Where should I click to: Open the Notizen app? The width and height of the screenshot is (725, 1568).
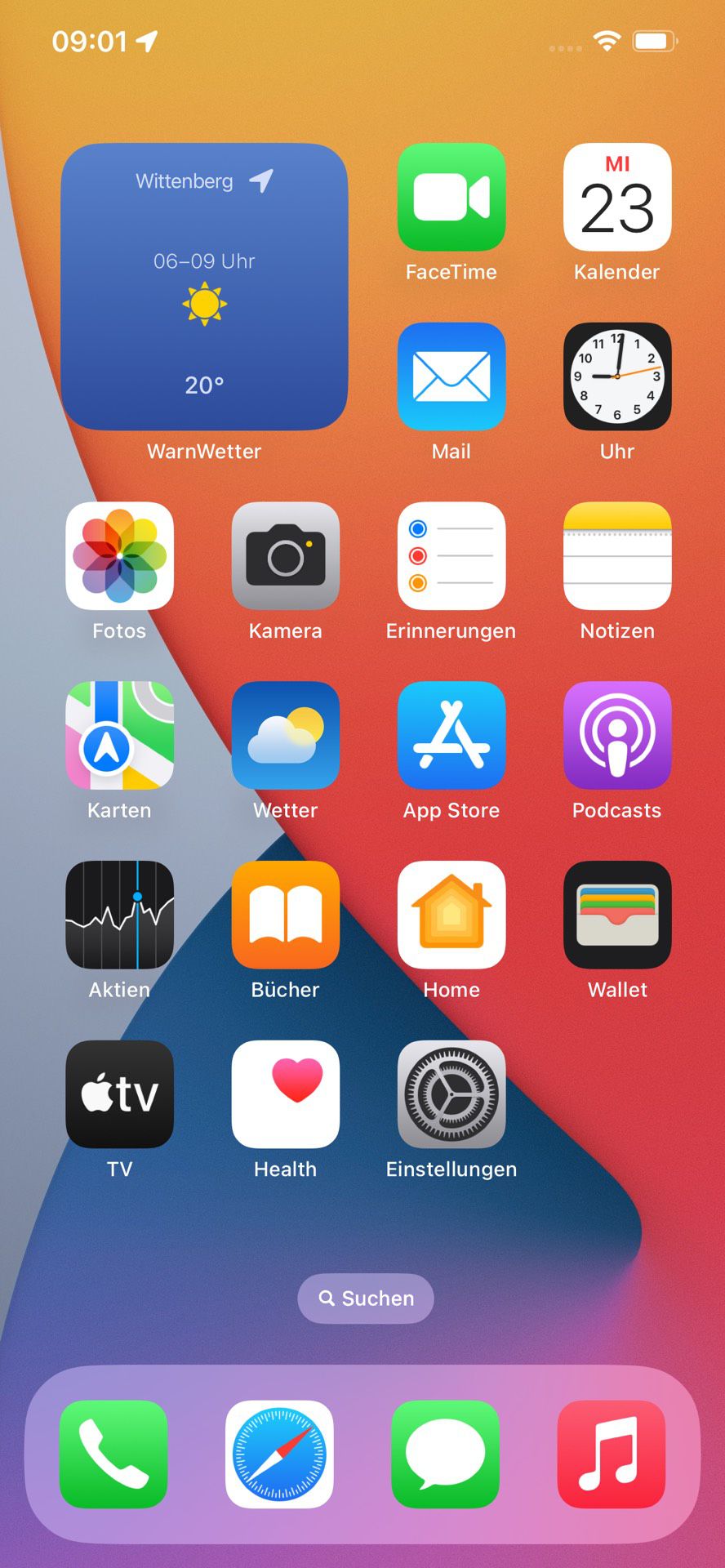tap(617, 556)
